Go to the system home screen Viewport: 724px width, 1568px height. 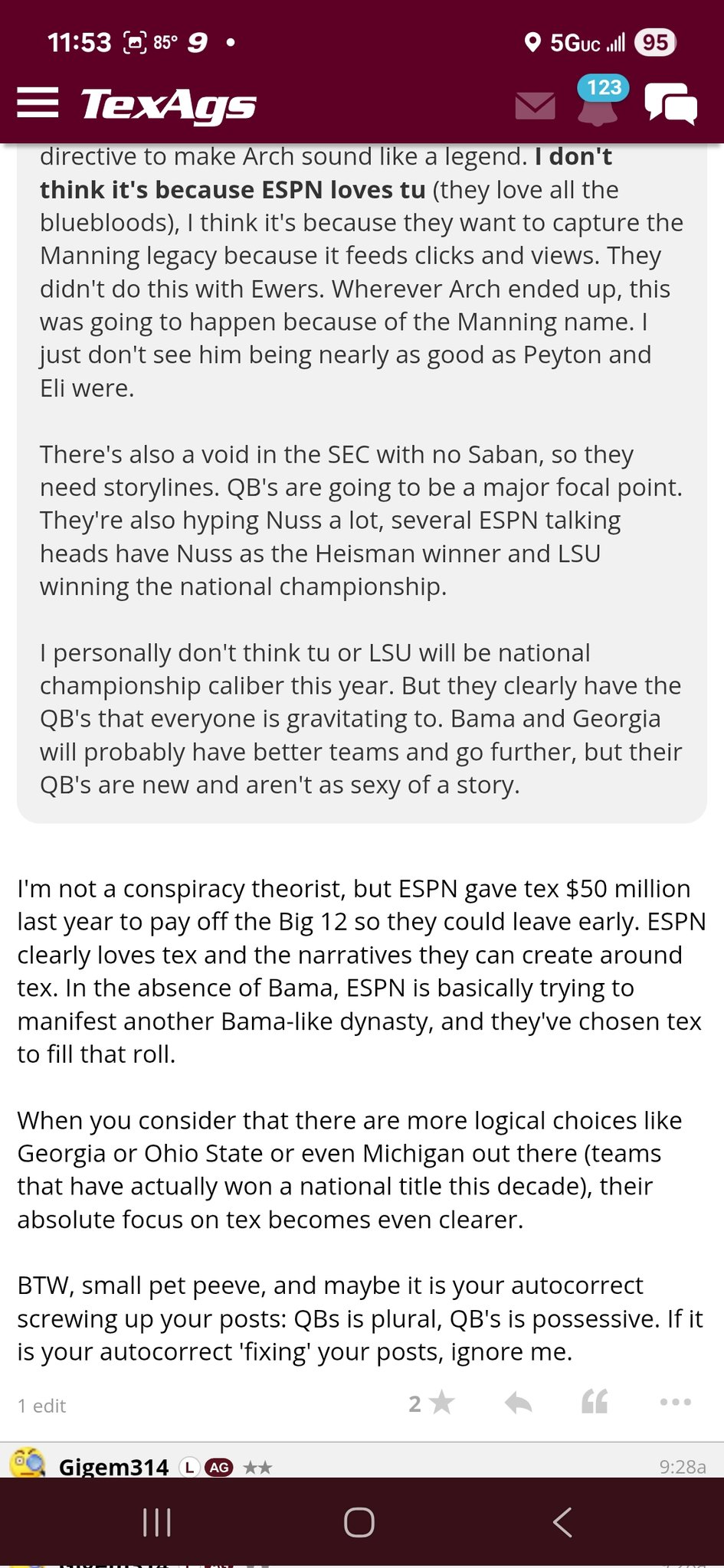359,1522
